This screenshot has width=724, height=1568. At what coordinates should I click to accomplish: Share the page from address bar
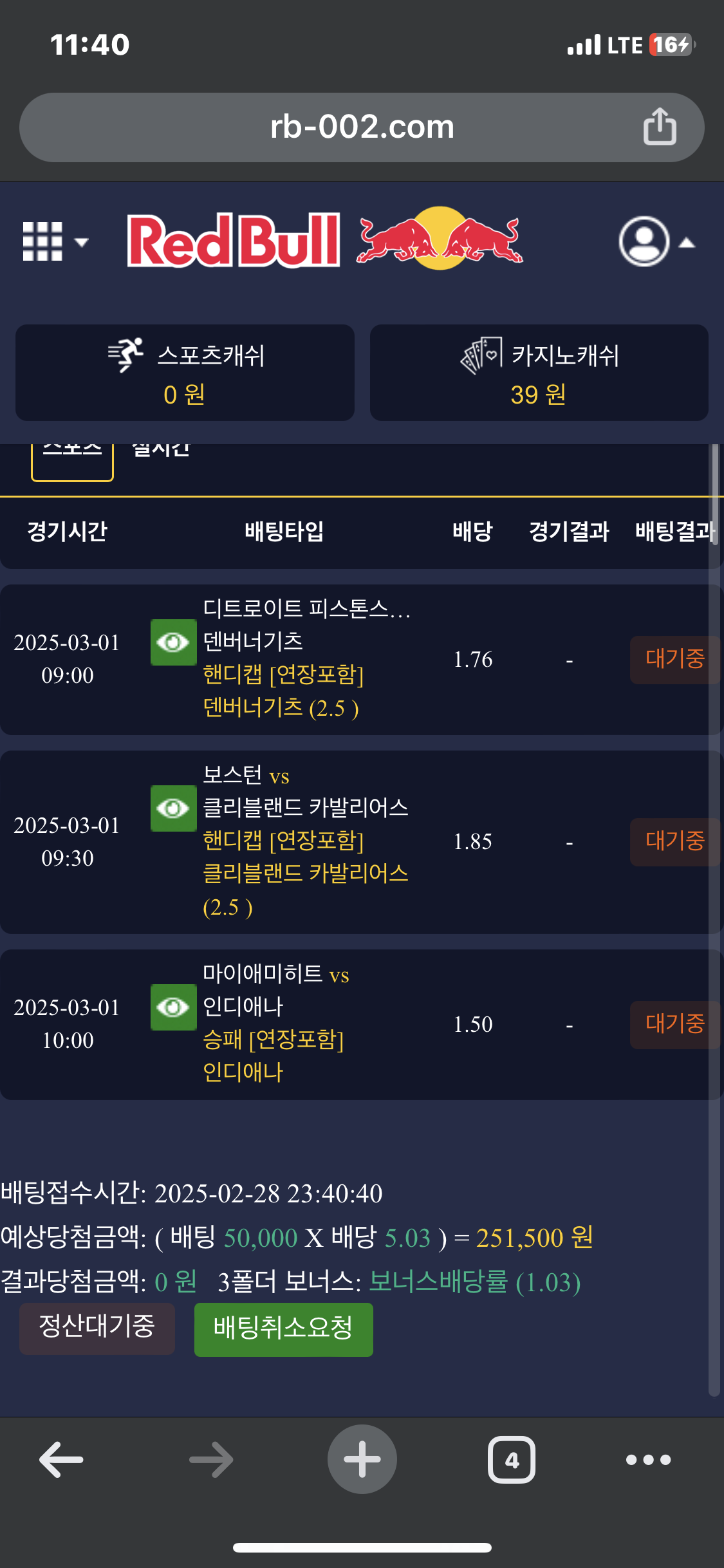point(660,127)
